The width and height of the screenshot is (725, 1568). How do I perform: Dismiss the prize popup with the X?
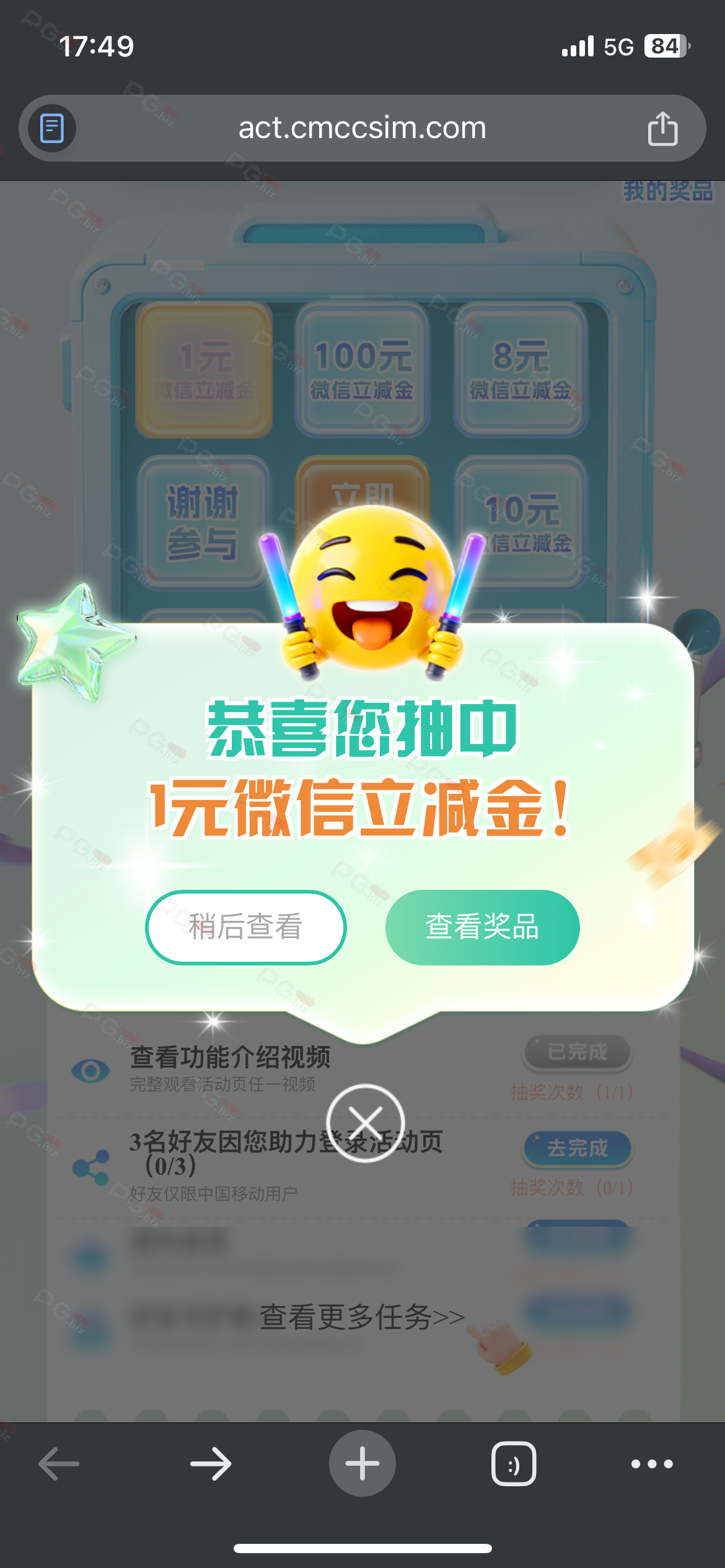click(x=366, y=1123)
